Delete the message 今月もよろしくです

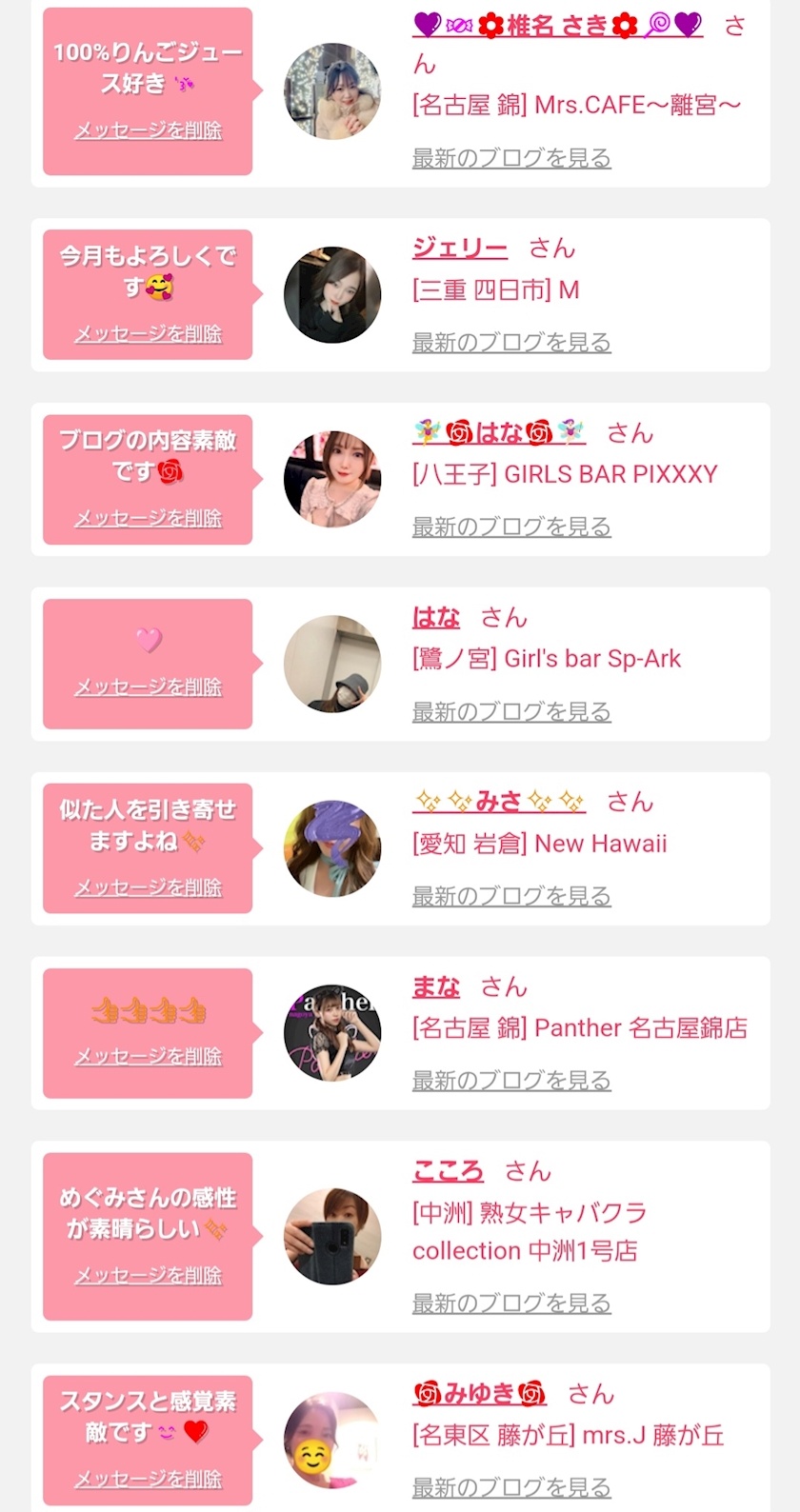tap(149, 334)
